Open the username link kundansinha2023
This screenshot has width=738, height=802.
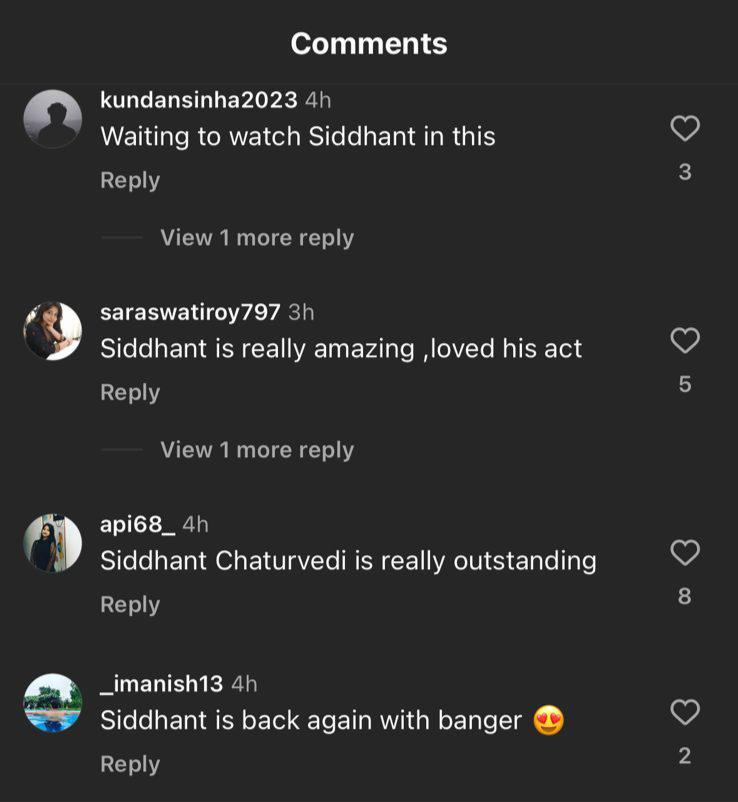click(x=199, y=100)
